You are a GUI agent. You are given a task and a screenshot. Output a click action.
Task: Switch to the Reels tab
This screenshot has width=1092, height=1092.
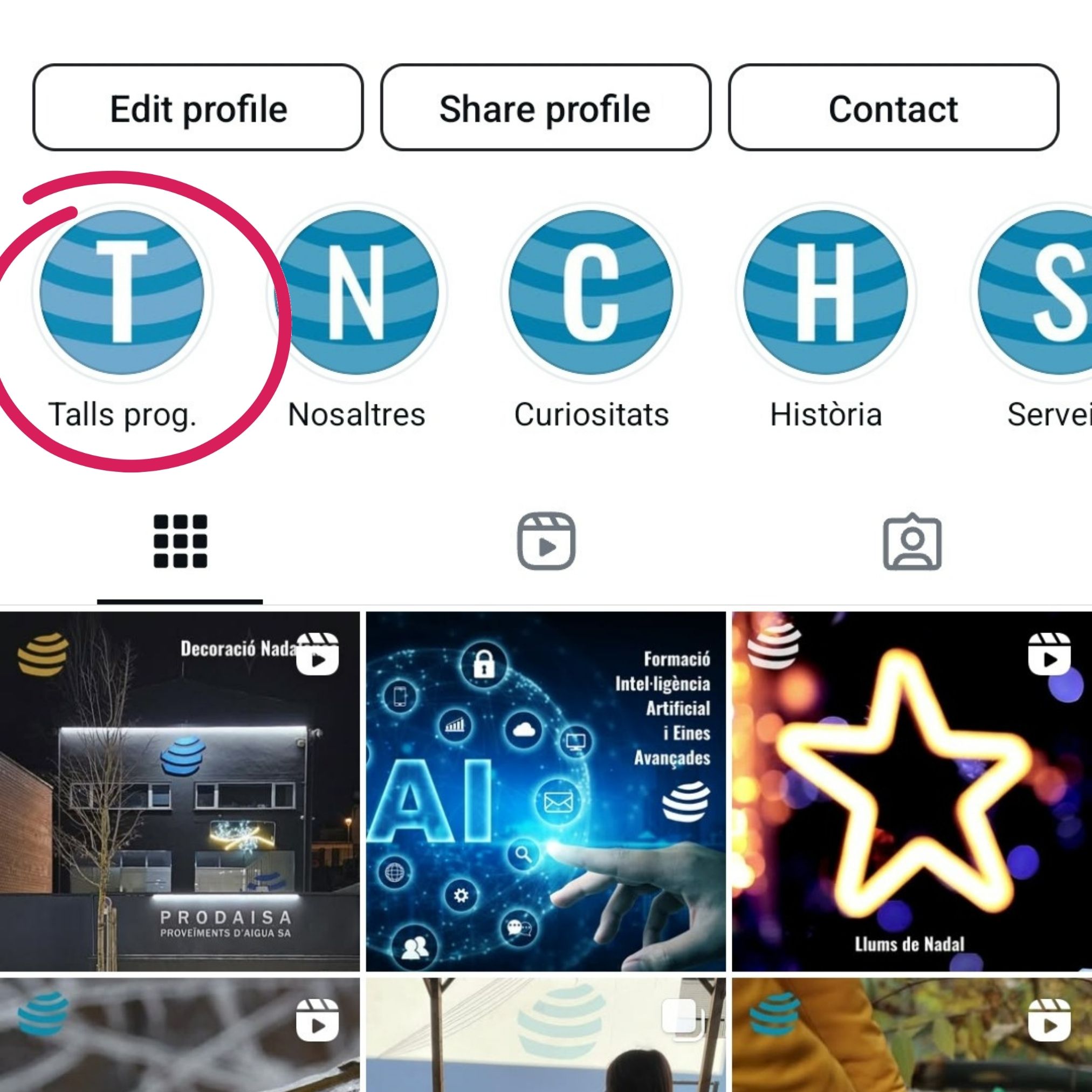point(546,541)
